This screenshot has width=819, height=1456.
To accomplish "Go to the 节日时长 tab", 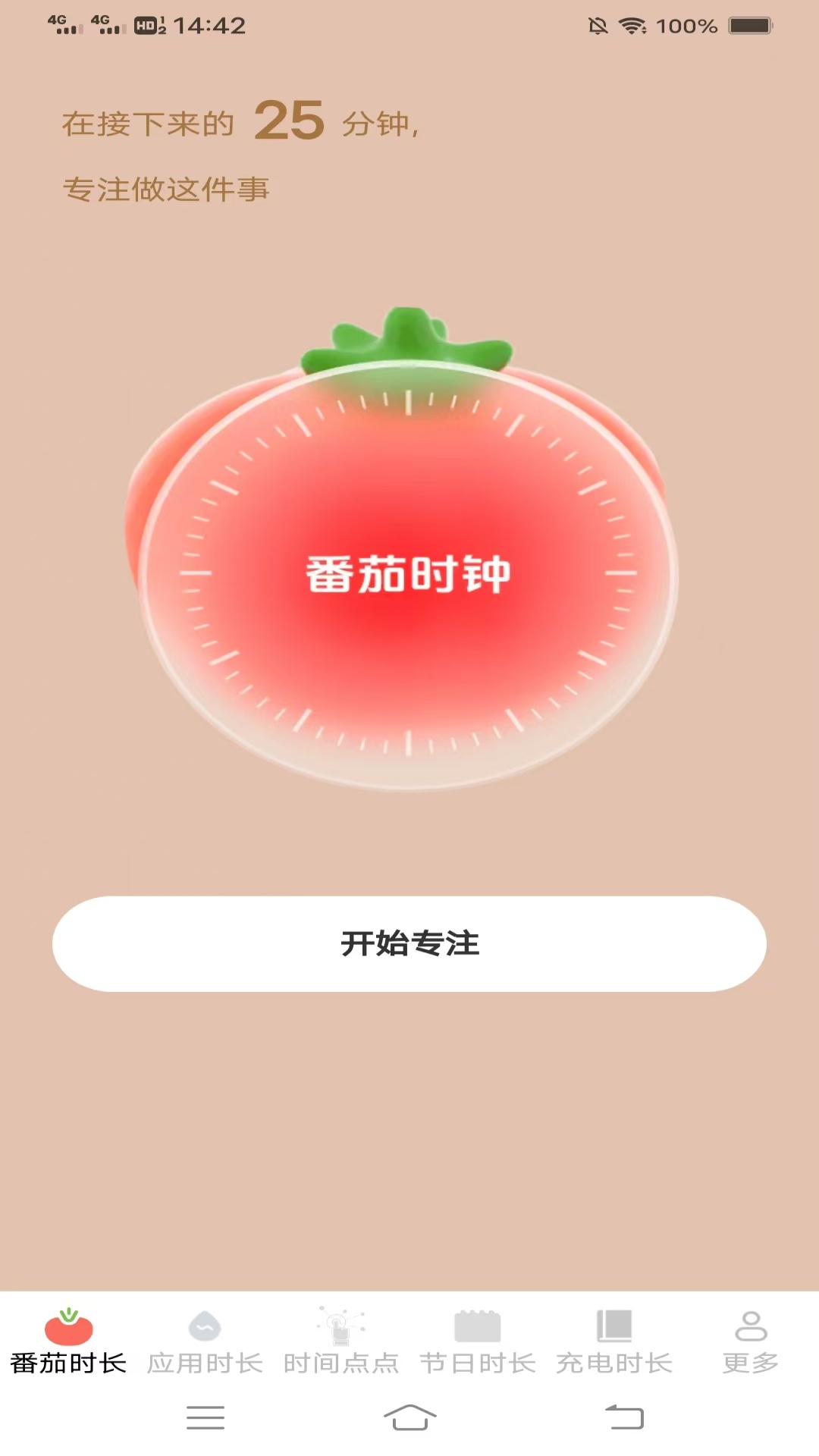I will 478,1342.
